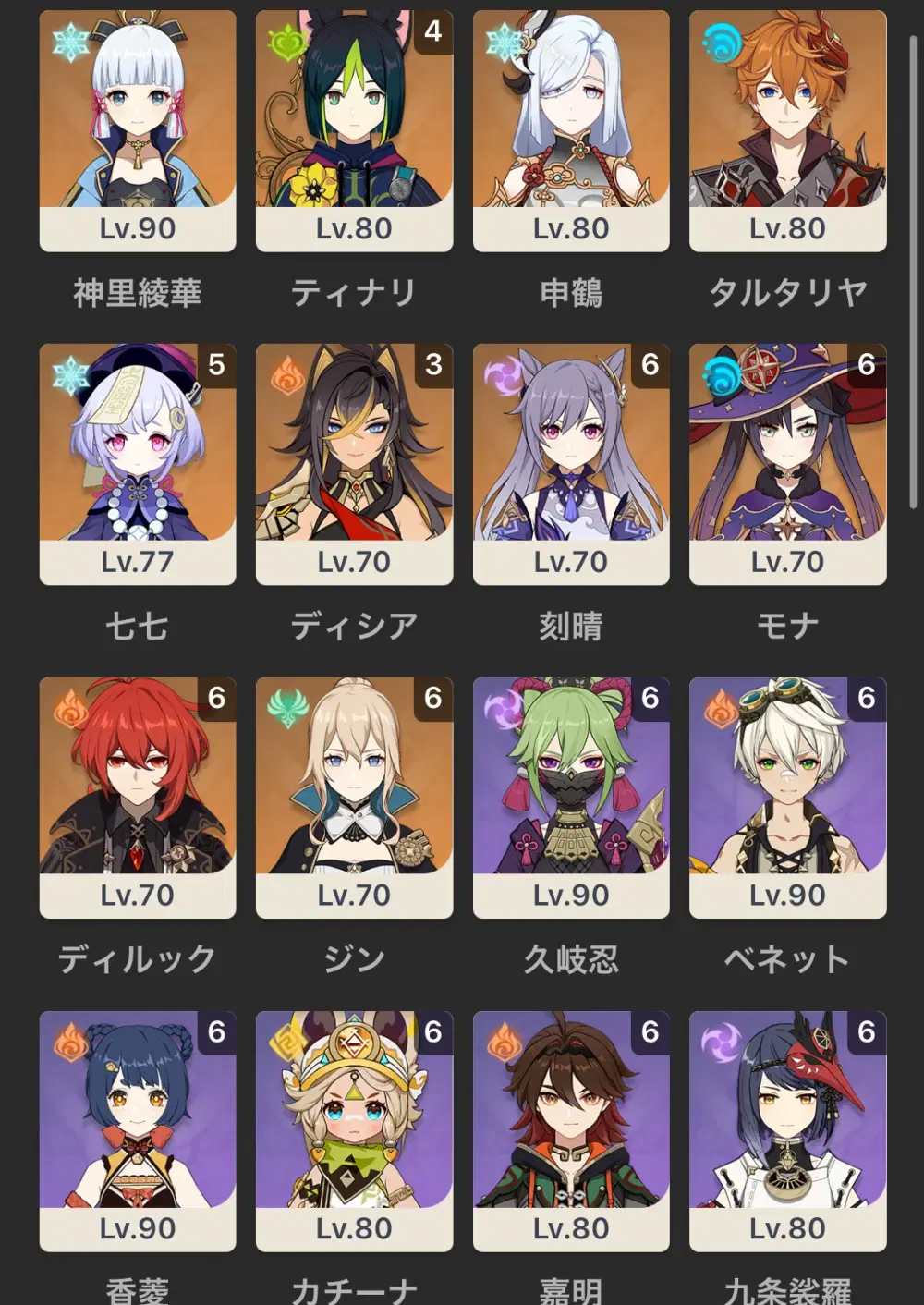Open タルタリヤ character card

(x=787, y=129)
